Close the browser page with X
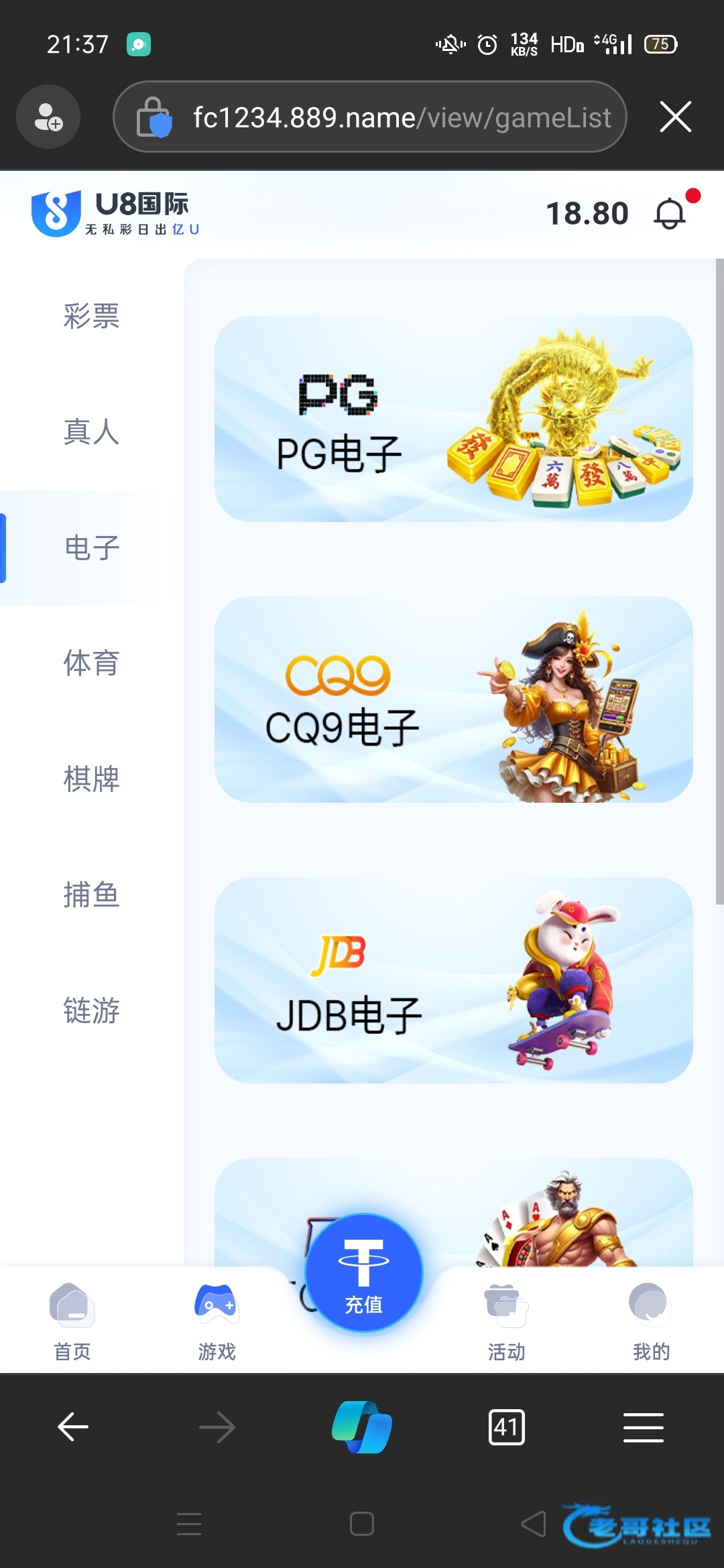Viewport: 724px width, 1568px height. coord(676,117)
